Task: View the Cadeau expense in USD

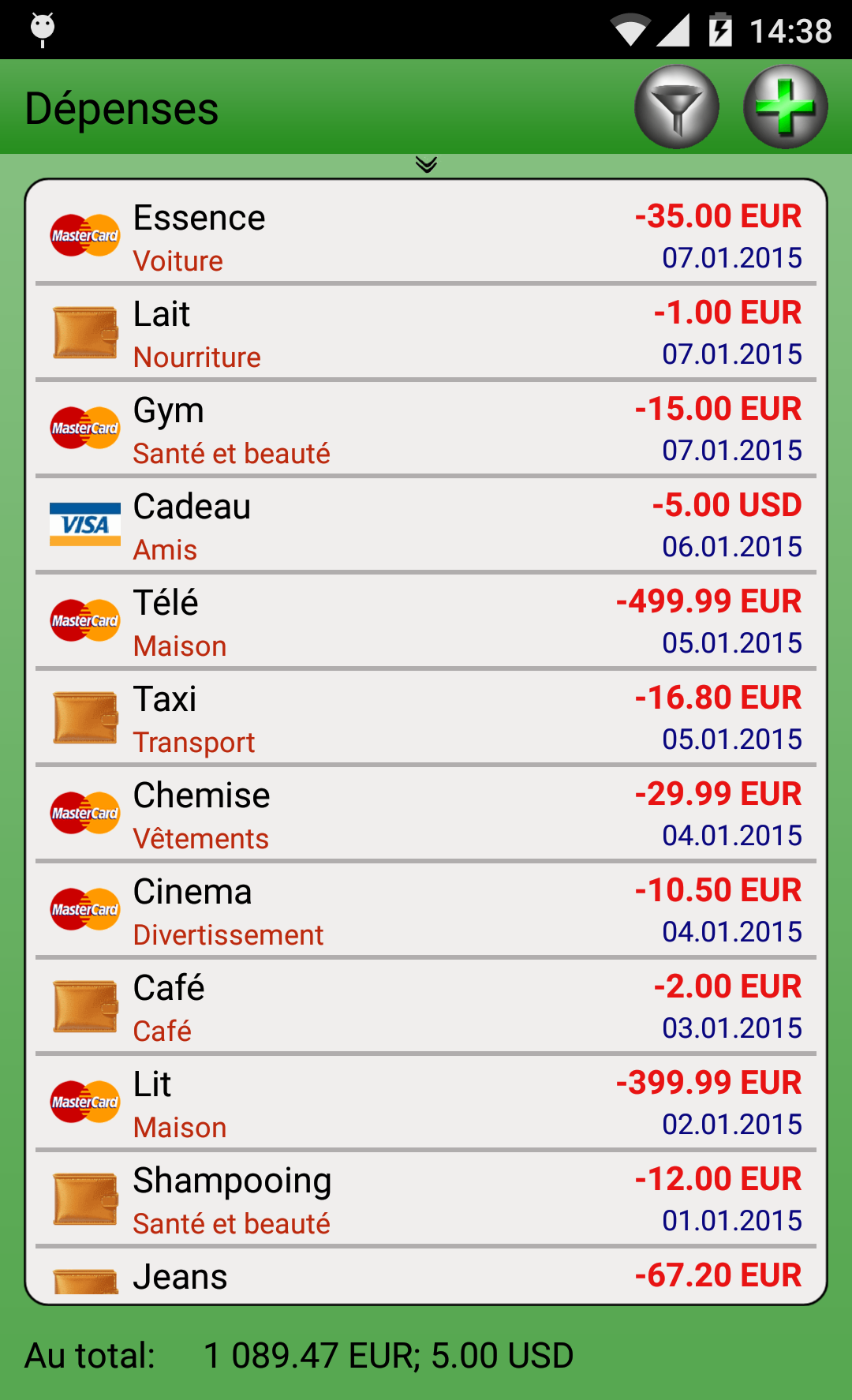Action: click(426, 526)
